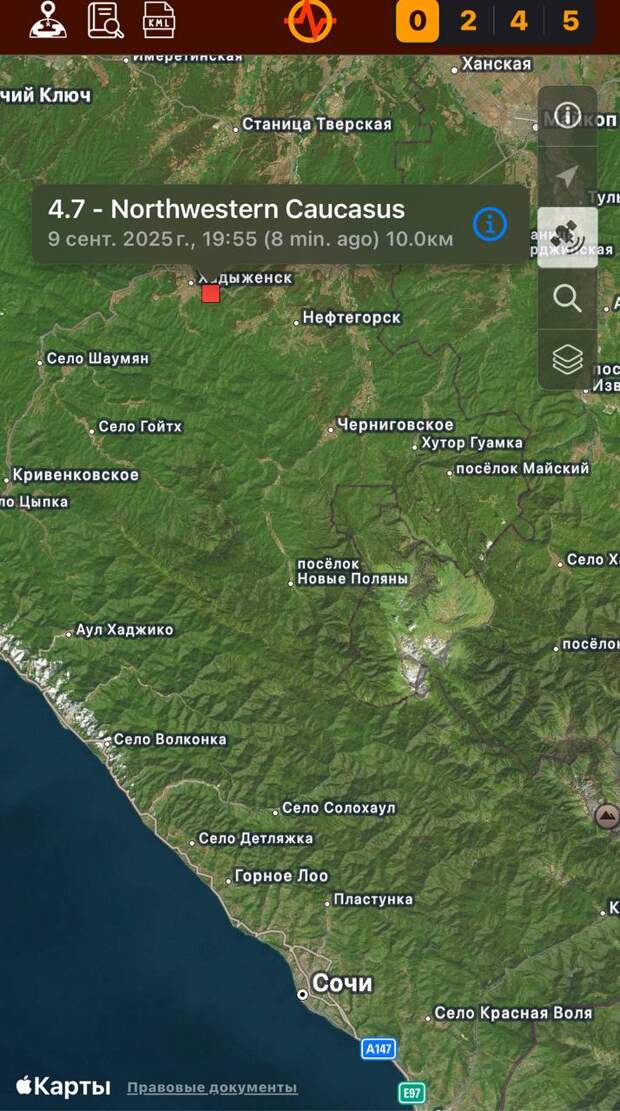Select magnitude filter 4
Screen dimensions: 620x1111
[519, 21]
